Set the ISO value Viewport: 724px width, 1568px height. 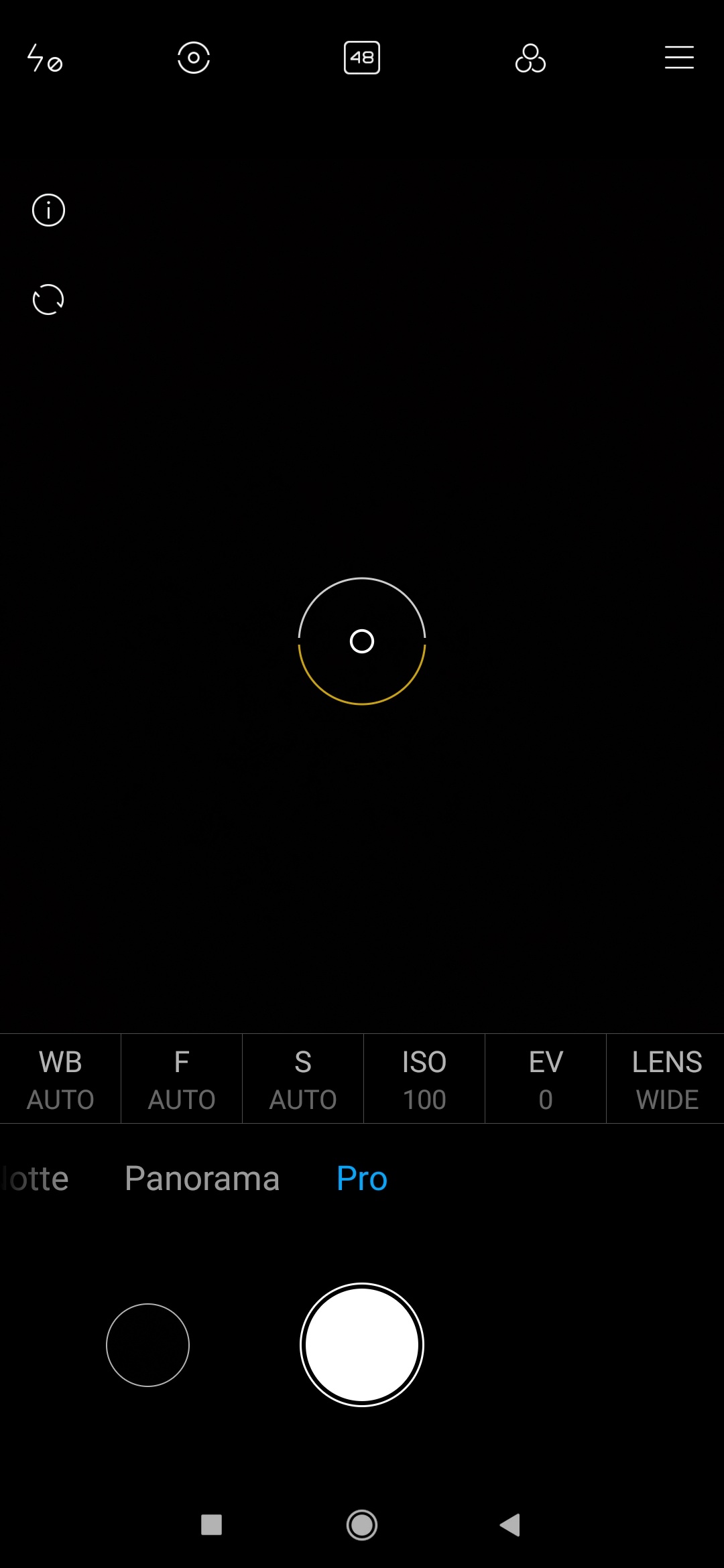pyautogui.click(x=424, y=1079)
